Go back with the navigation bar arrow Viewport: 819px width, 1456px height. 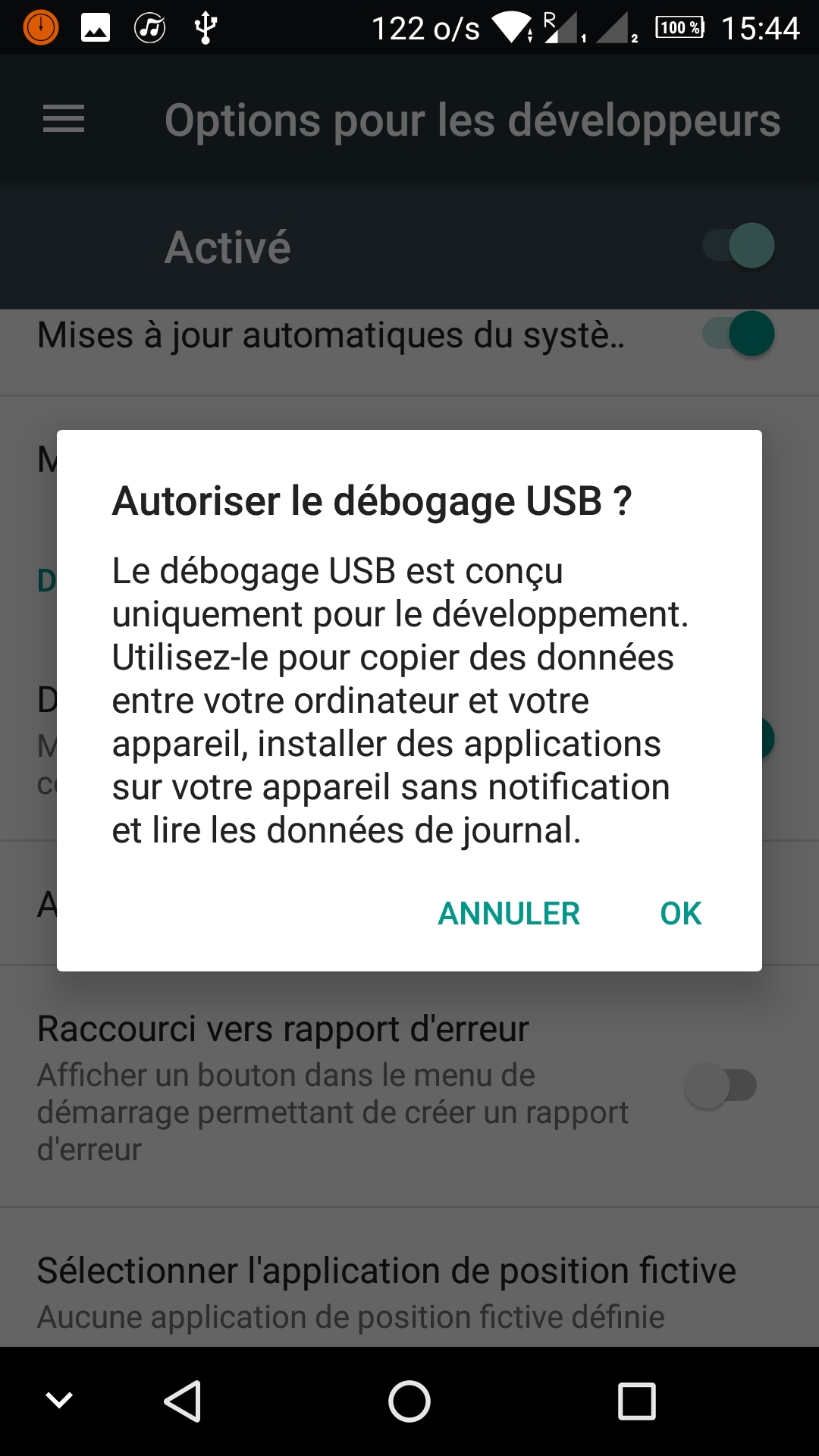pos(183,1401)
